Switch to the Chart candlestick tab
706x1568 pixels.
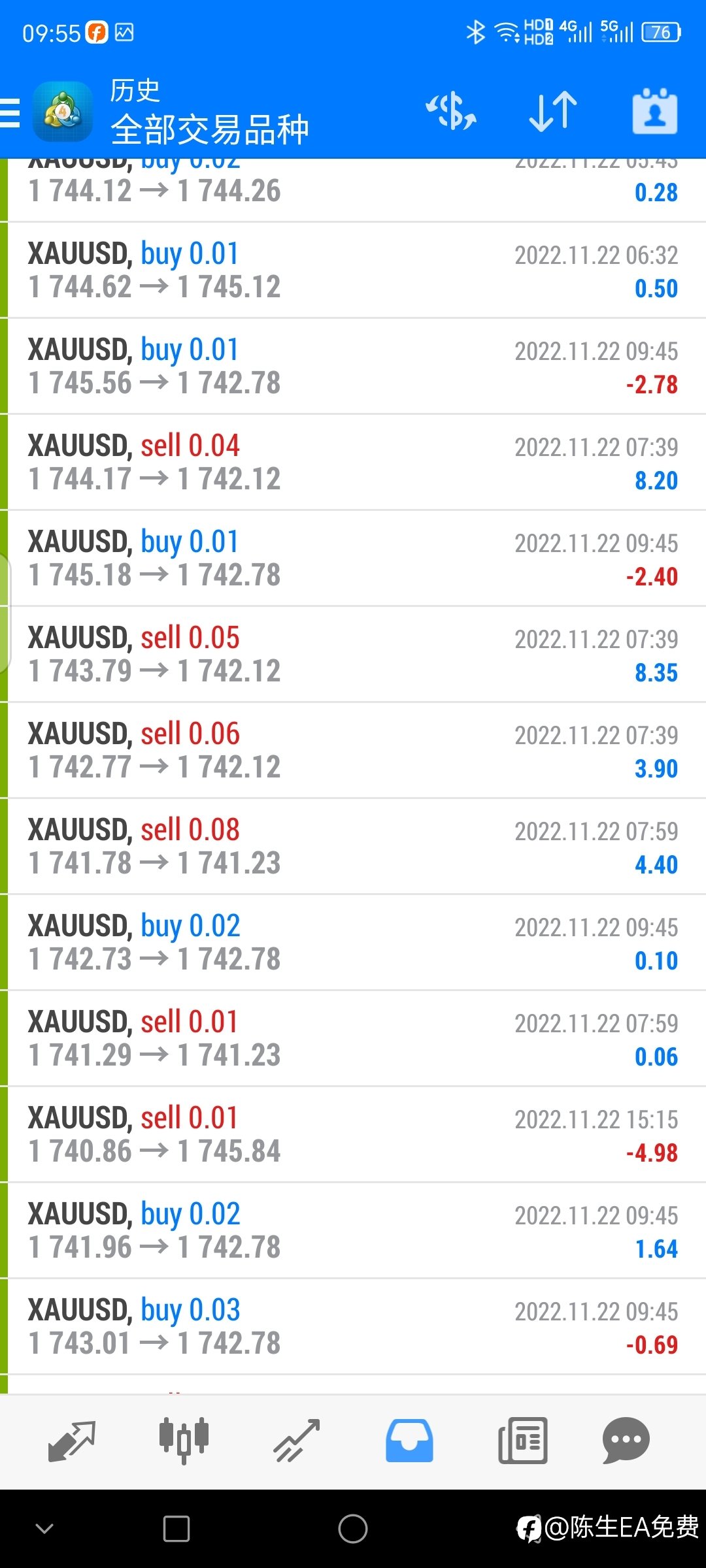(x=184, y=1441)
